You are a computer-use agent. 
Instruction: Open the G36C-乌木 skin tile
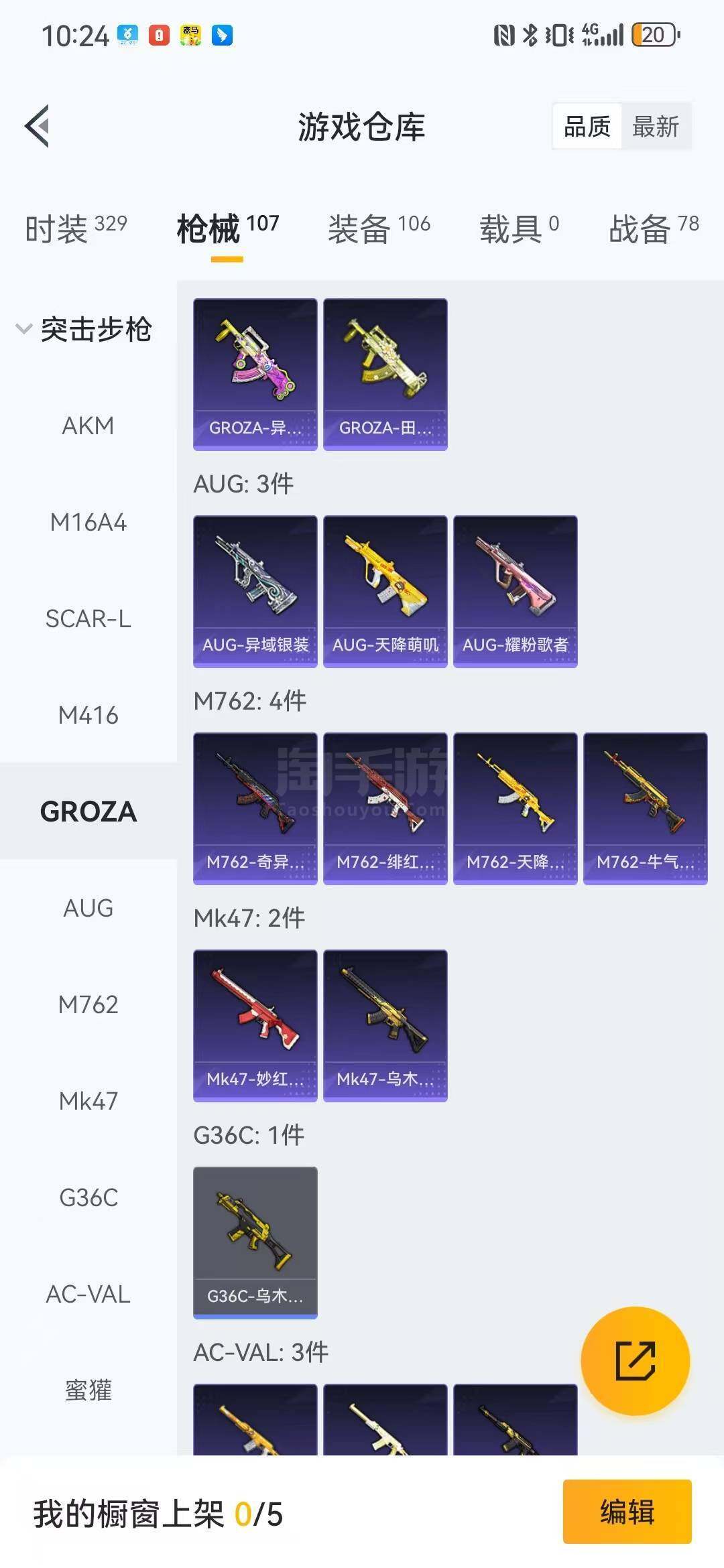255,1242
